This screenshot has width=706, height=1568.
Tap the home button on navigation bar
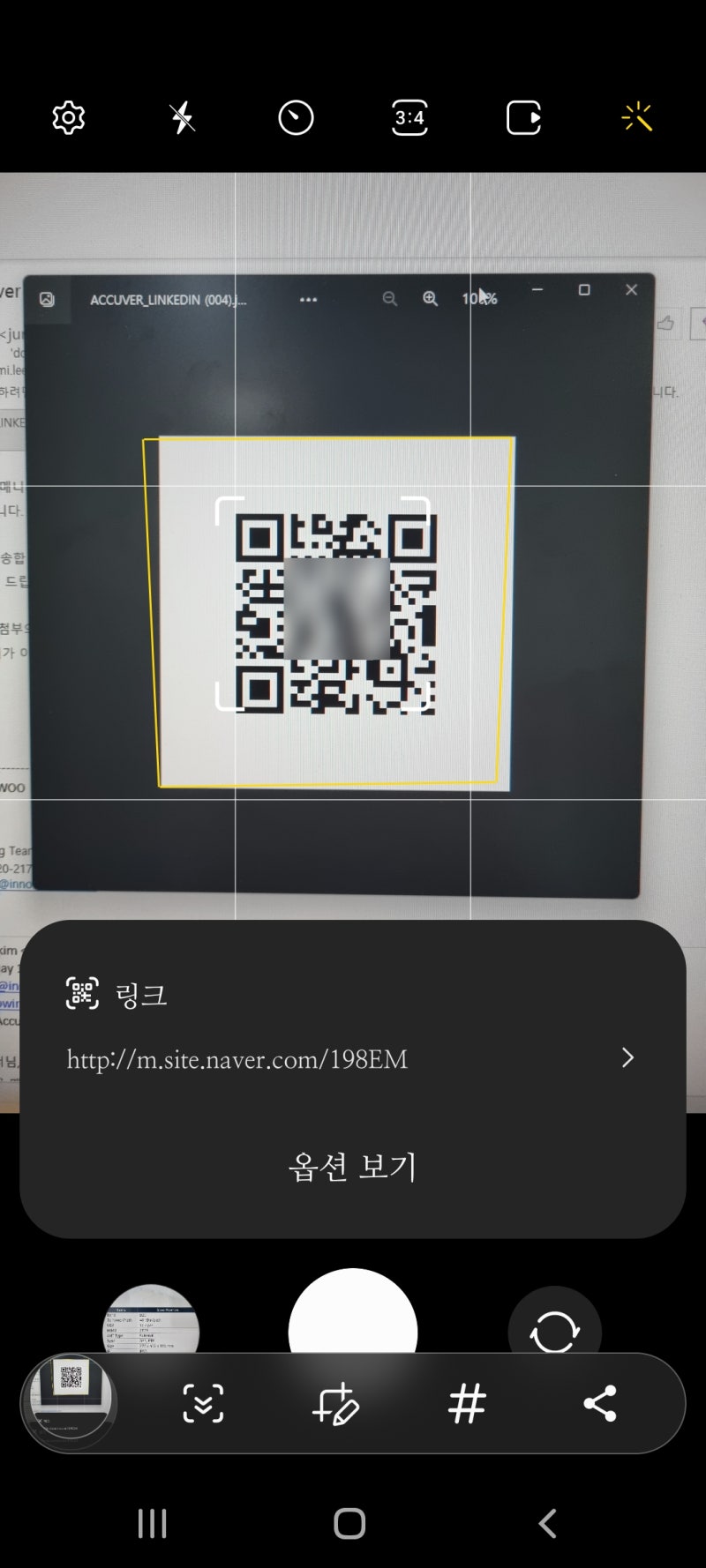click(x=351, y=1520)
